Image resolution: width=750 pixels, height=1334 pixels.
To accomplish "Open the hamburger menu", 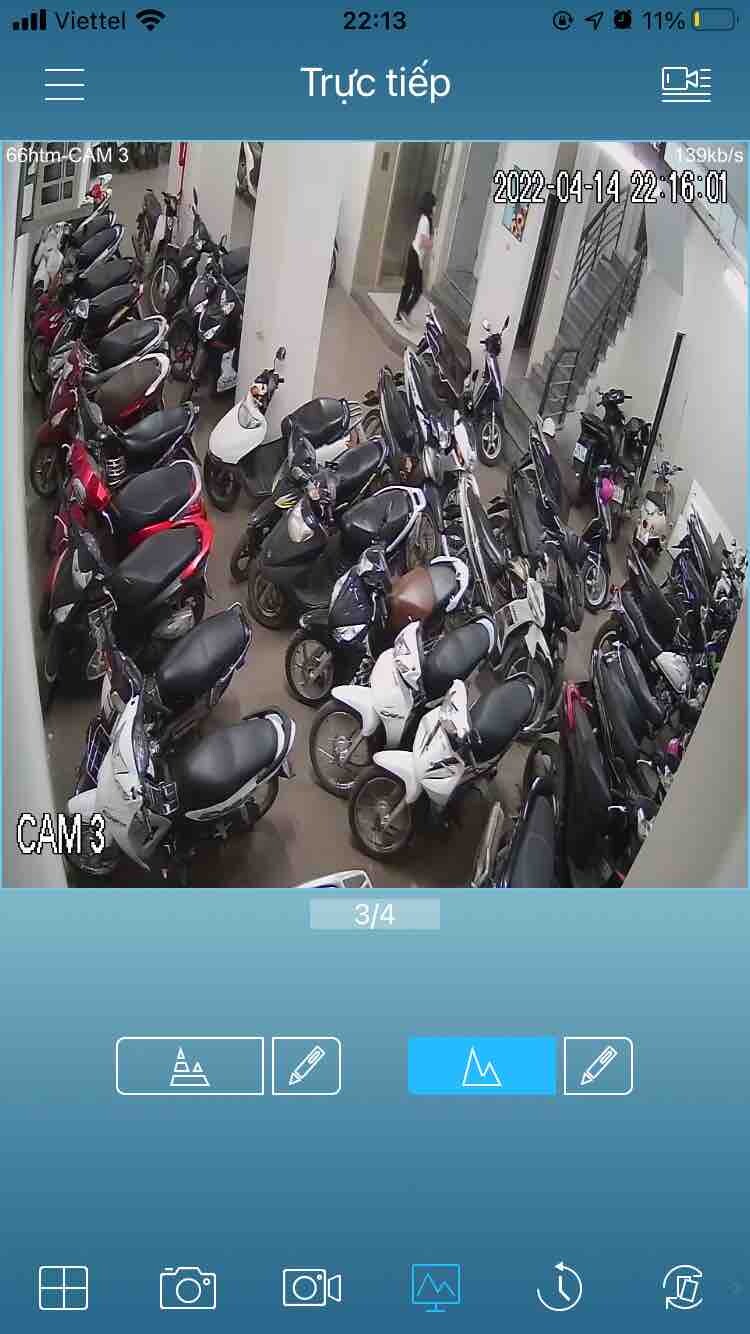I will [64, 84].
